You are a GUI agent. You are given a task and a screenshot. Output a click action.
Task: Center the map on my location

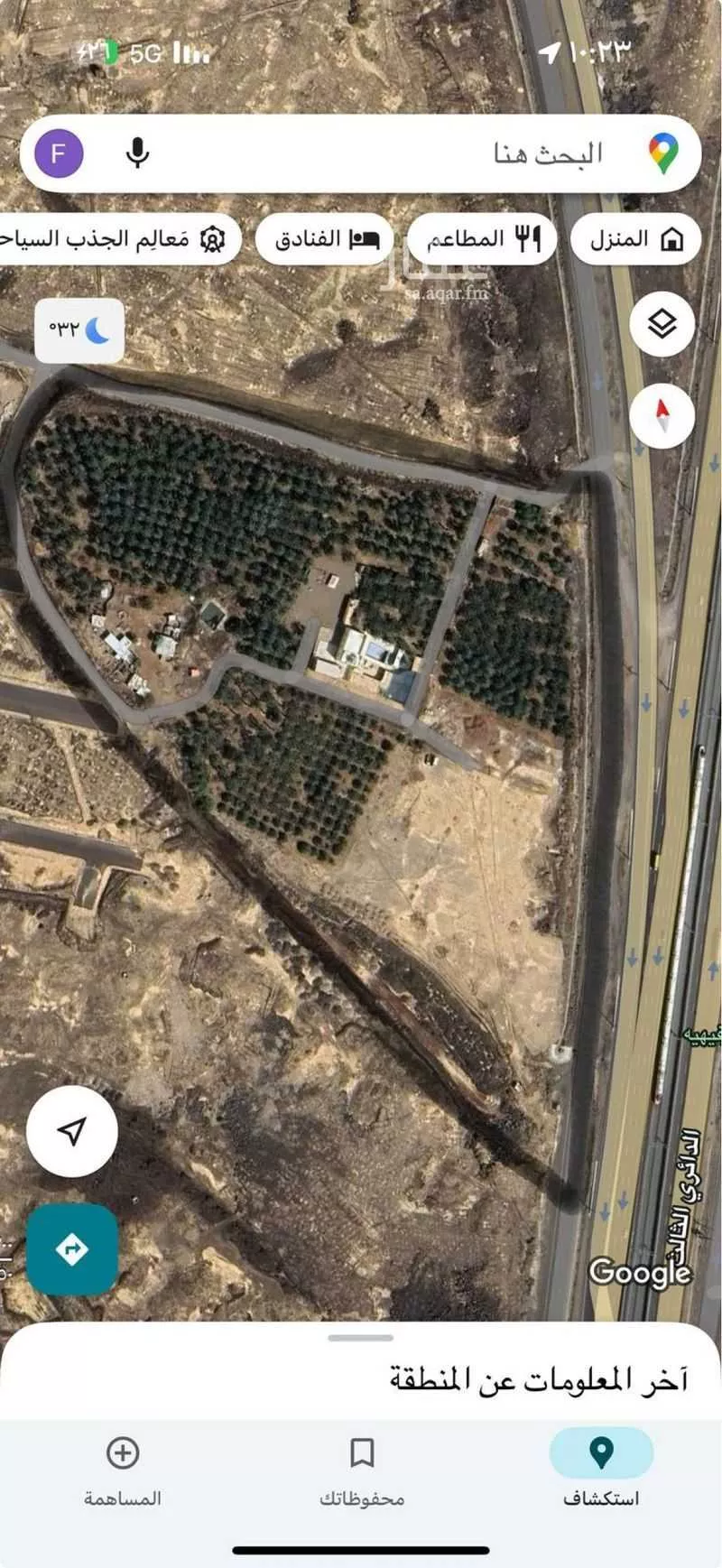(x=72, y=1131)
